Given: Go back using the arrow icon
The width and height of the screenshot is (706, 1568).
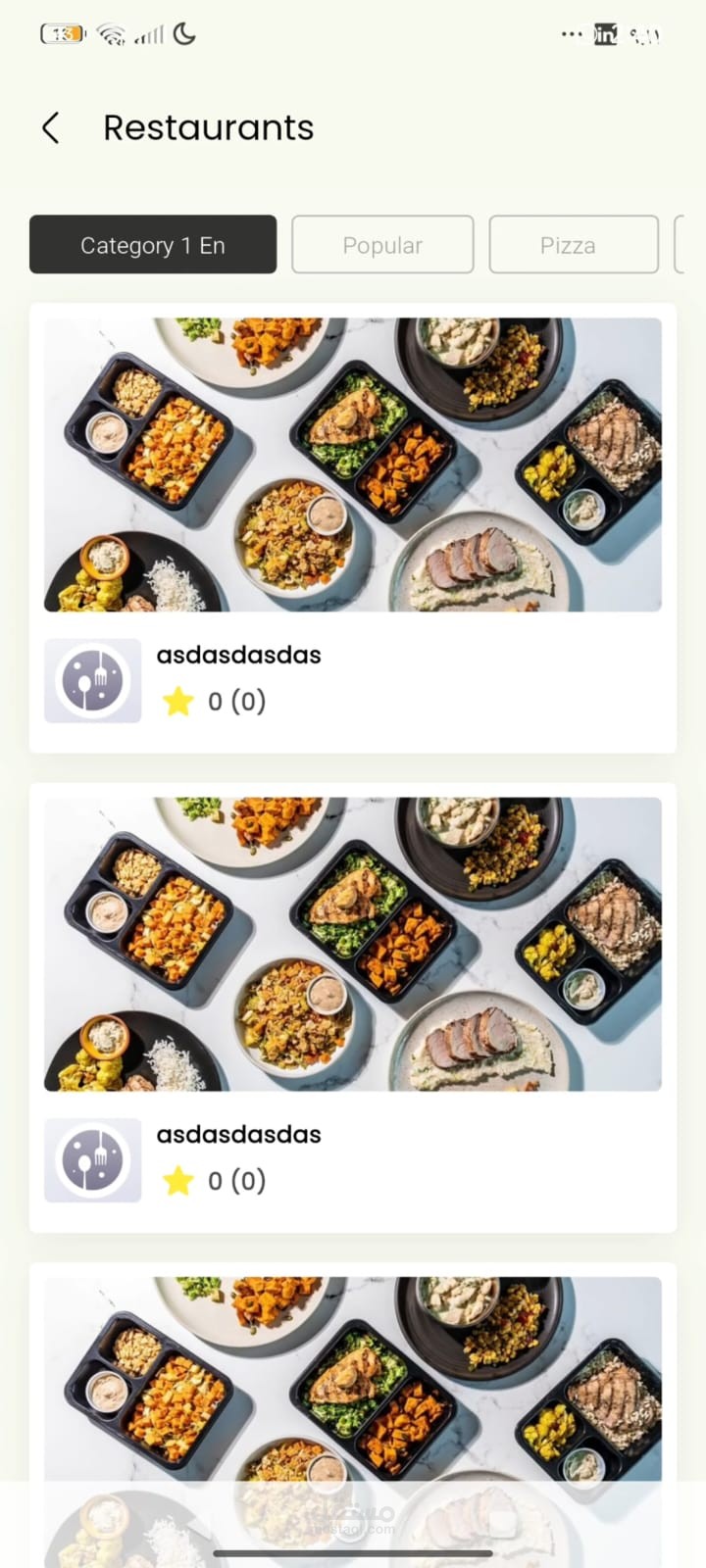Looking at the screenshot, I should coord(51,127).
